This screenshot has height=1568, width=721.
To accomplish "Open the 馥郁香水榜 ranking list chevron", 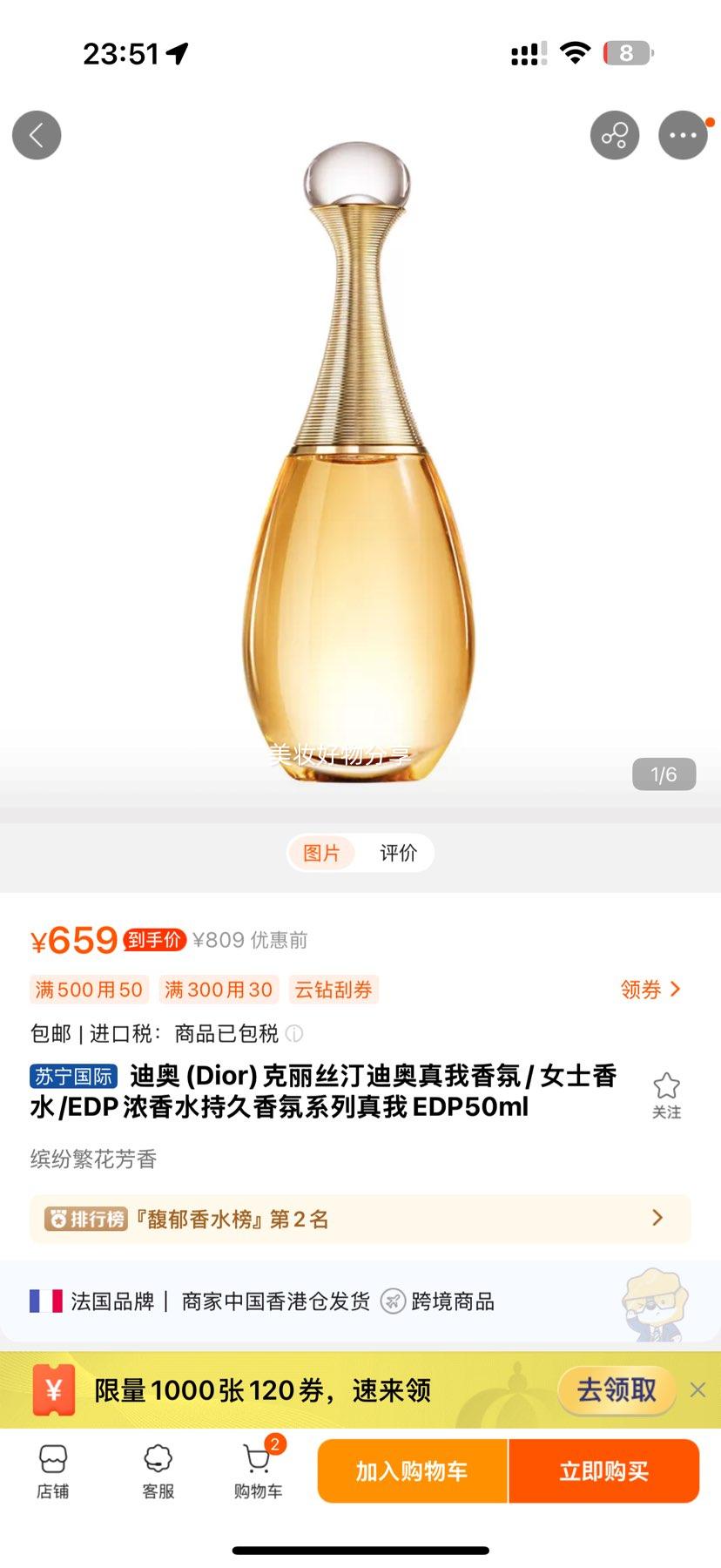I will (x=658, y=1217).
